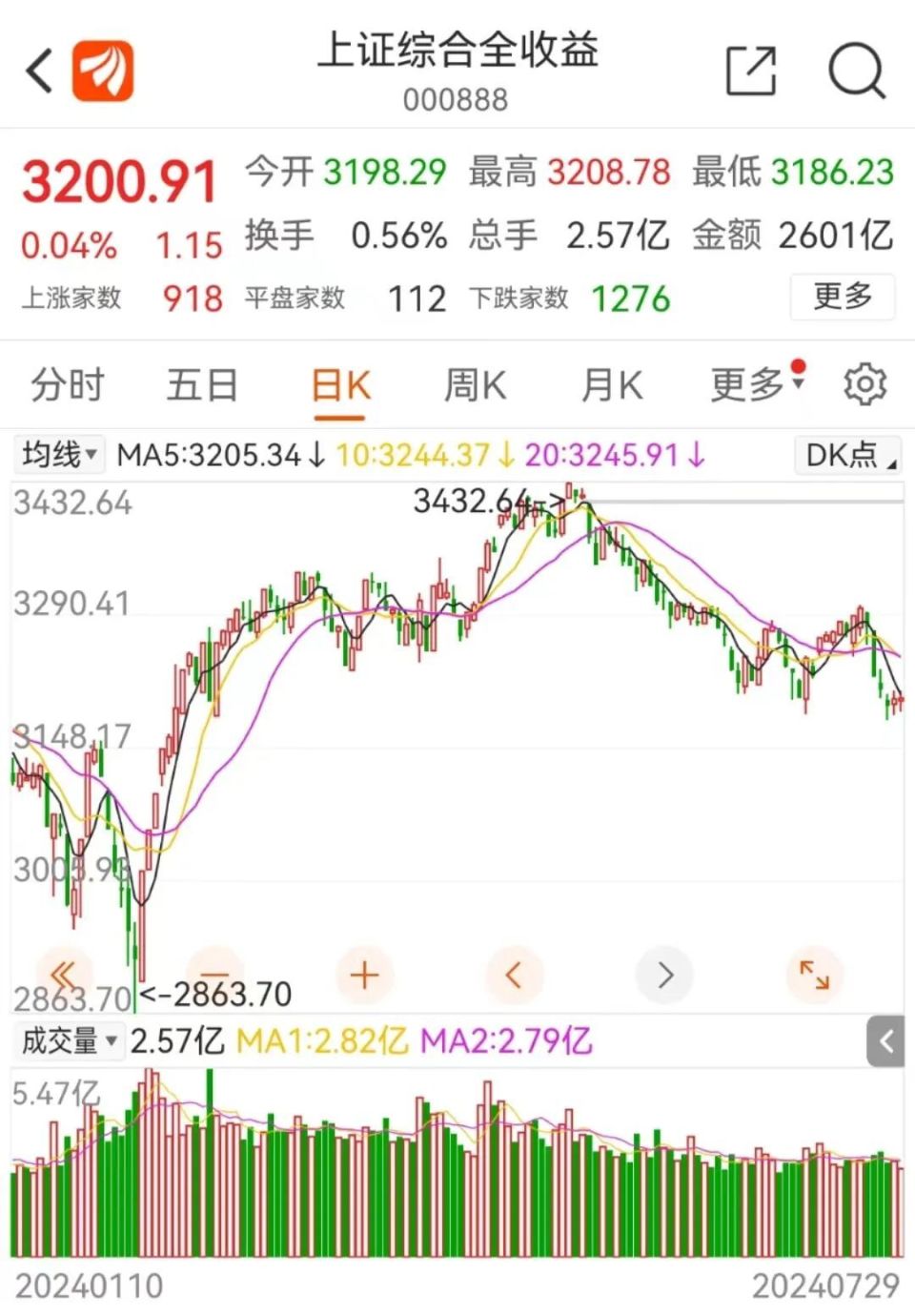Screen dimensions: 915x1316
Task: Zoom in the K-line chart
Action: 365,975
